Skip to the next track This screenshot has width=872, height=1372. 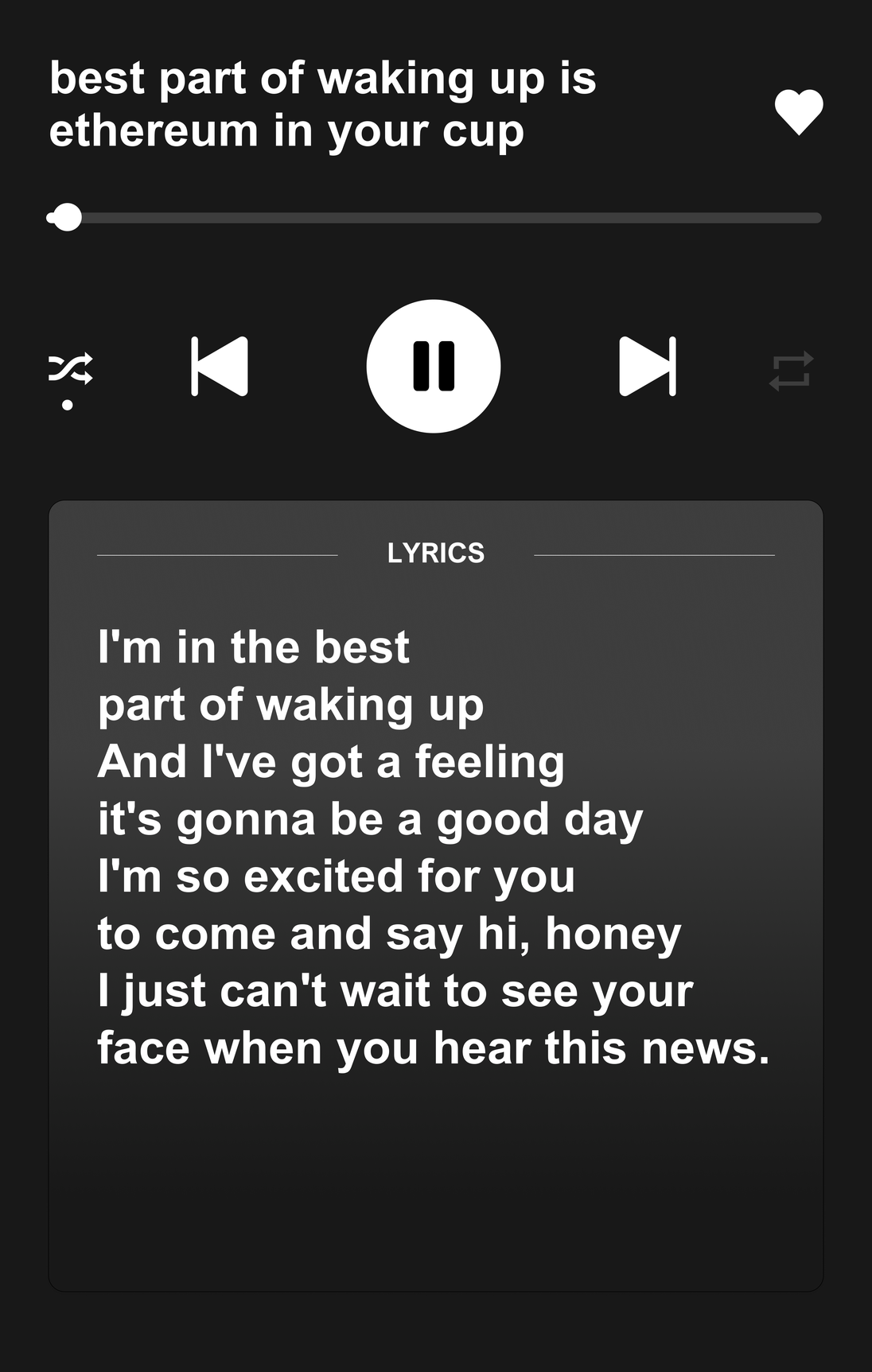pyautogui.click(x=648, y=367)
